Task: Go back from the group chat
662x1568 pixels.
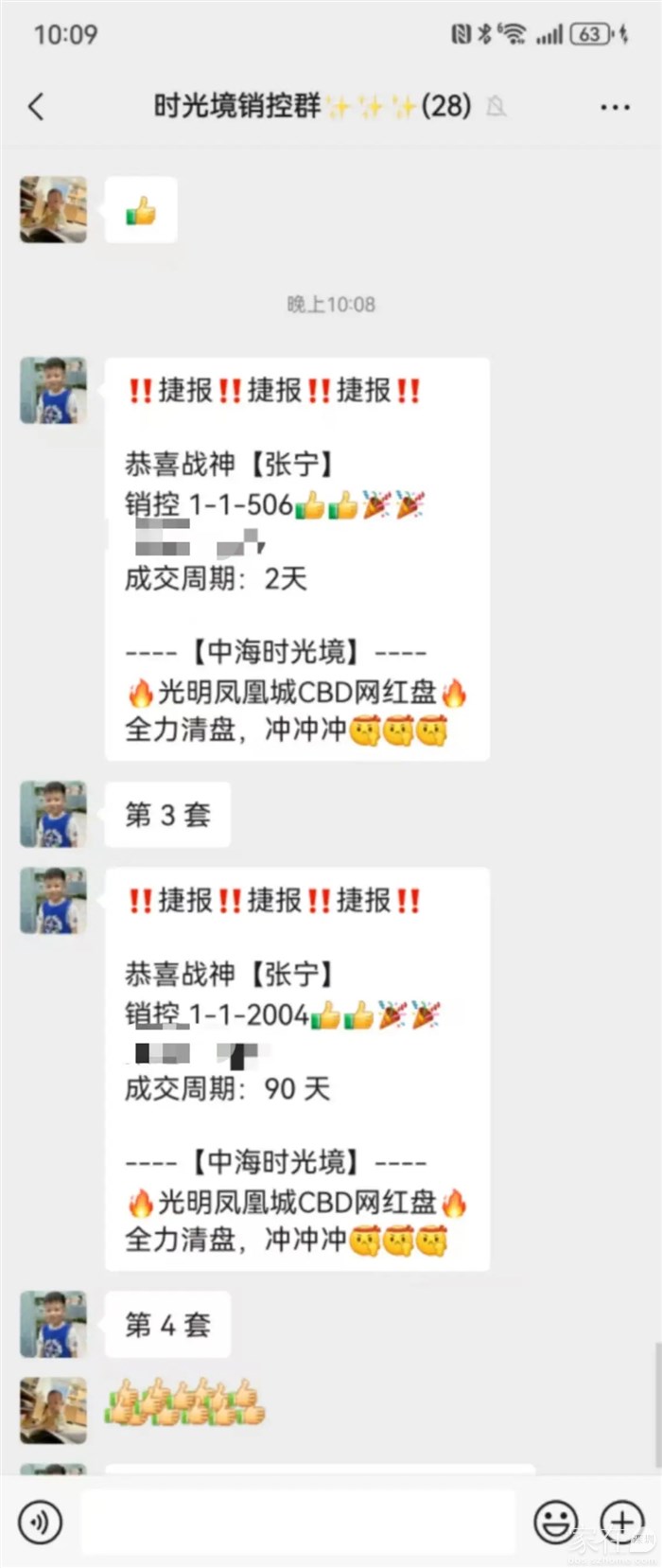Action: click(36, 107)
